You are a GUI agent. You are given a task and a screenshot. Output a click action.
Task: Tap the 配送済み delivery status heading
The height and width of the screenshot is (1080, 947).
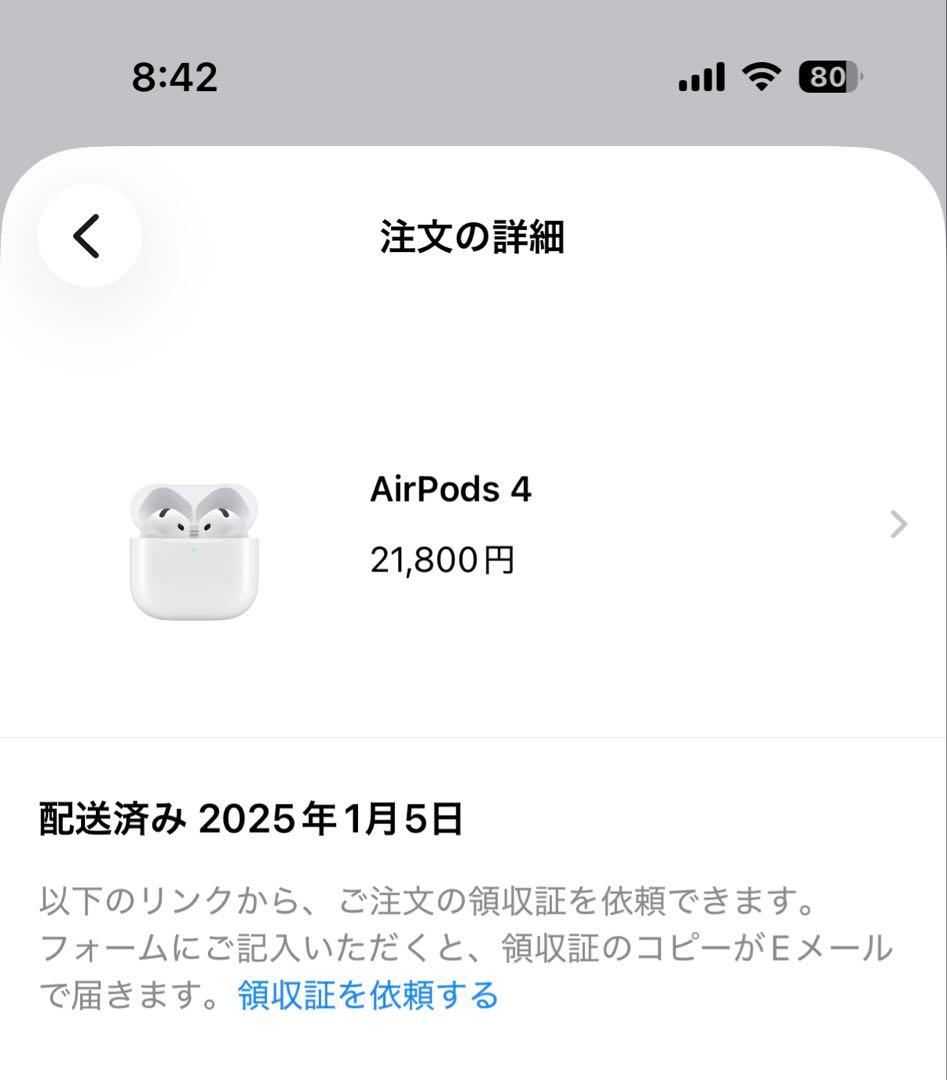pos(110,817)
